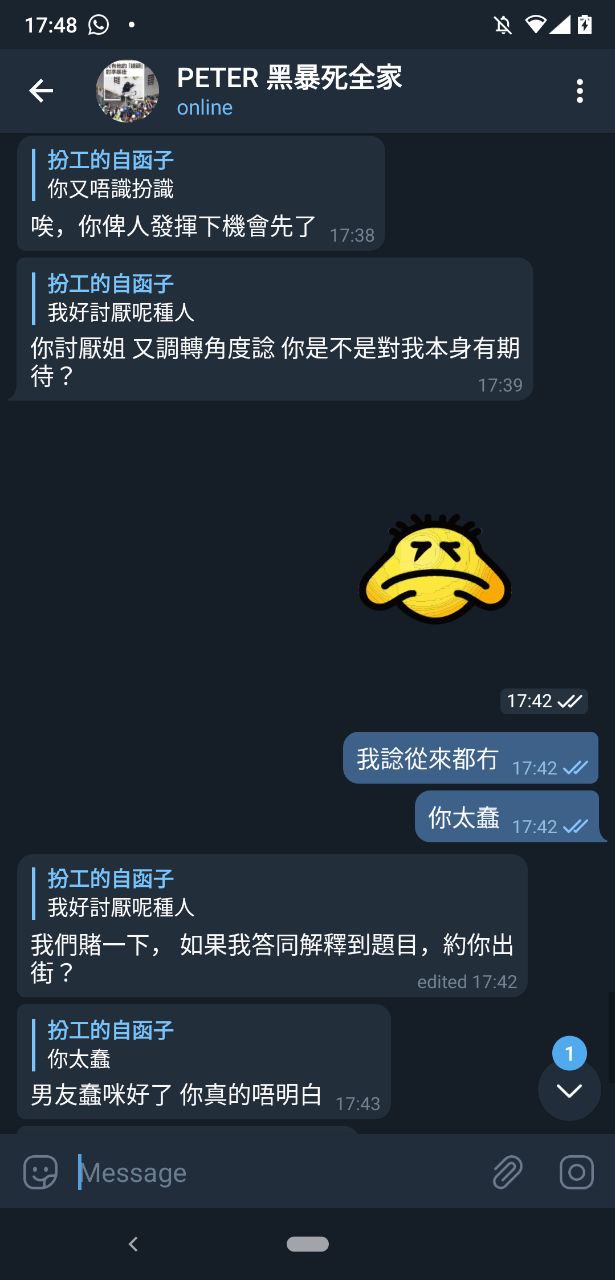Viewport: 615px width, 1280px height.
Task: Tap the yellow duck sticker
Action: (435, 569)
